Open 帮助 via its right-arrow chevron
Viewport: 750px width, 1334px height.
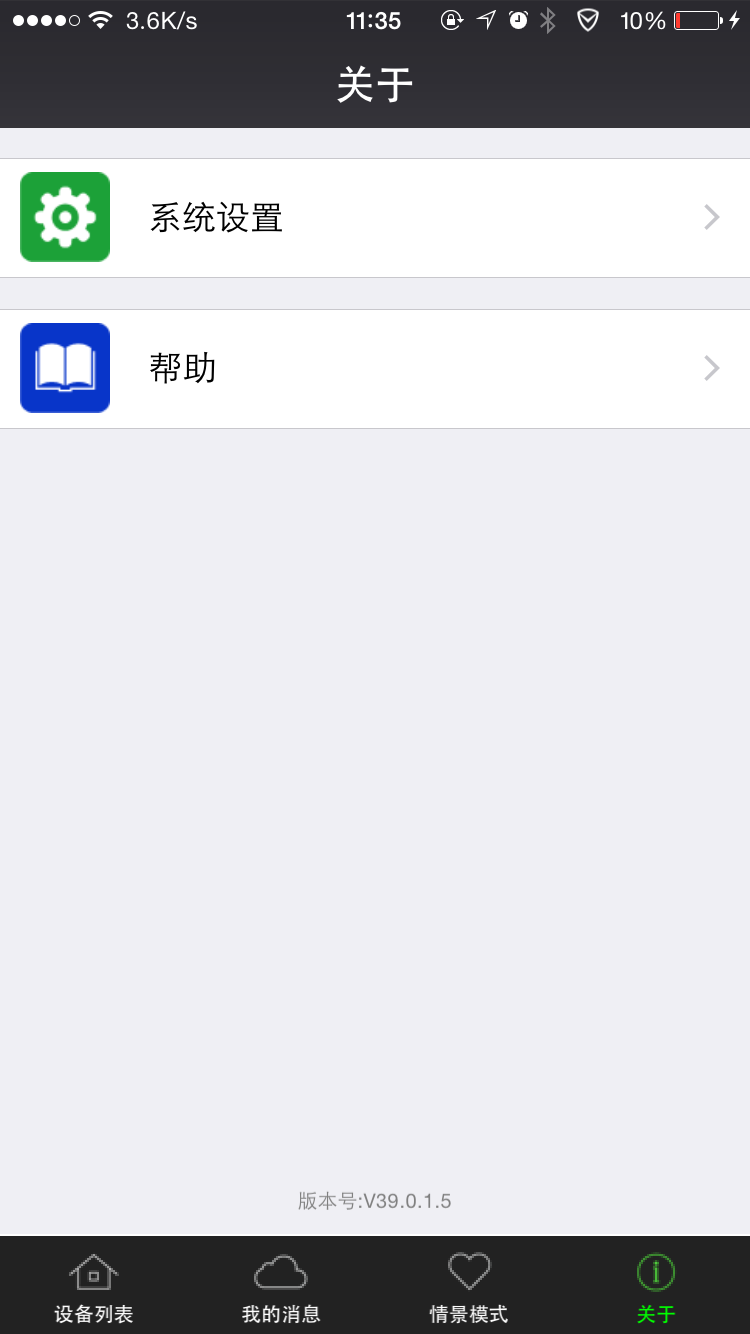pos(710,367)
